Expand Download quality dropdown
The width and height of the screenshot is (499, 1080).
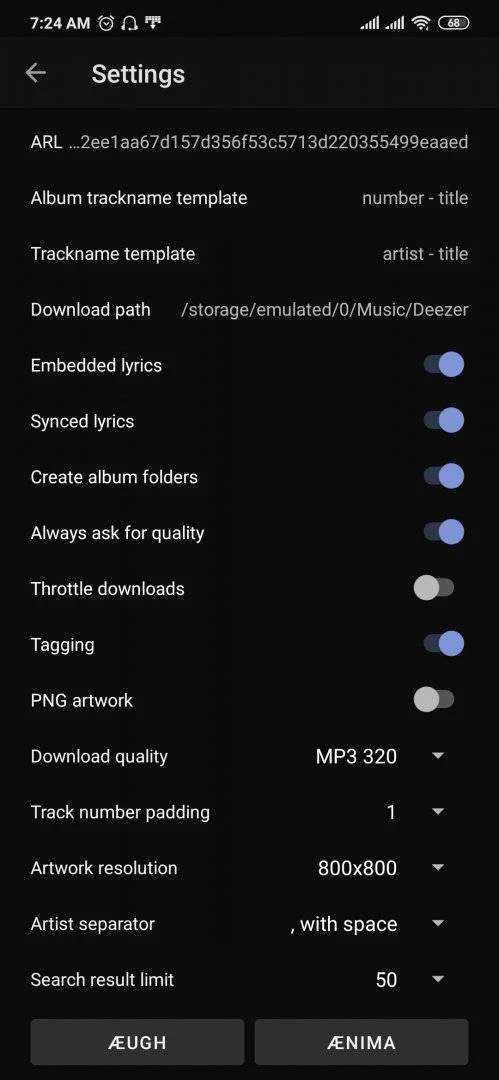pyautogui.click(x=380, y=756)
